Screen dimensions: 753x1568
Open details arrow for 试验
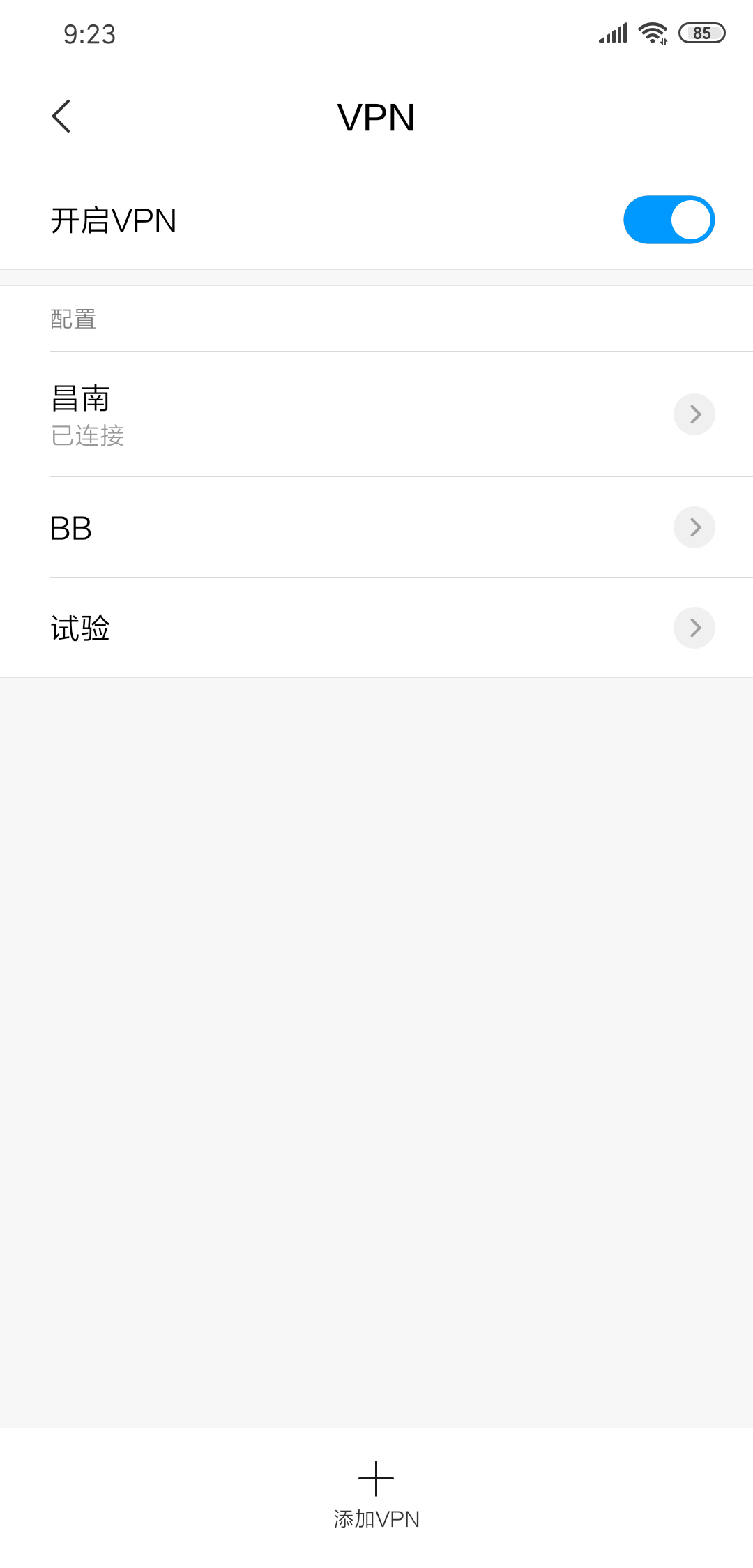click(694, 628)
